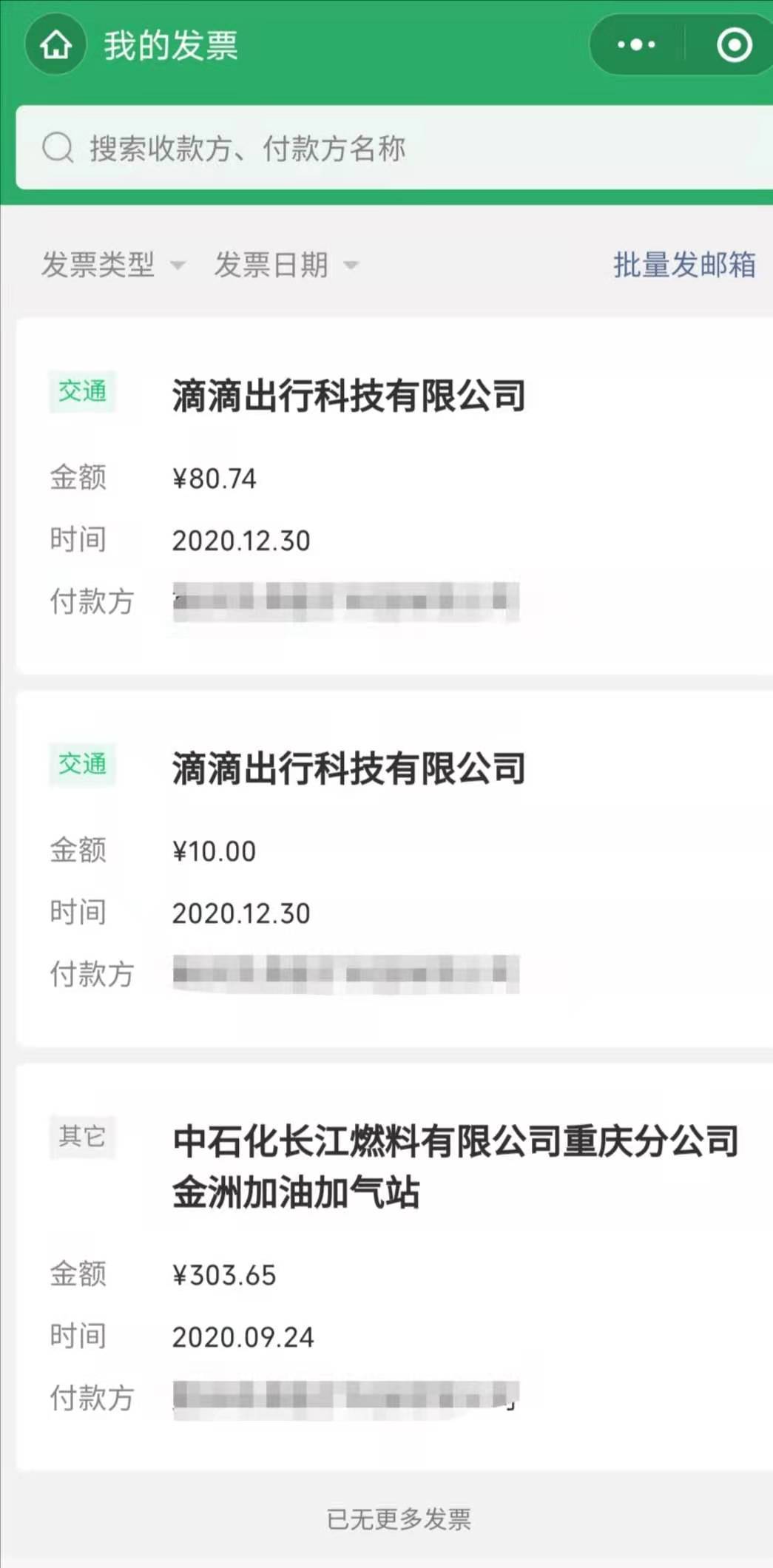This screenshot has width=773, height=1568.
Task: Open the 发票类型 filter dropdown
Action: pos(100,266)
